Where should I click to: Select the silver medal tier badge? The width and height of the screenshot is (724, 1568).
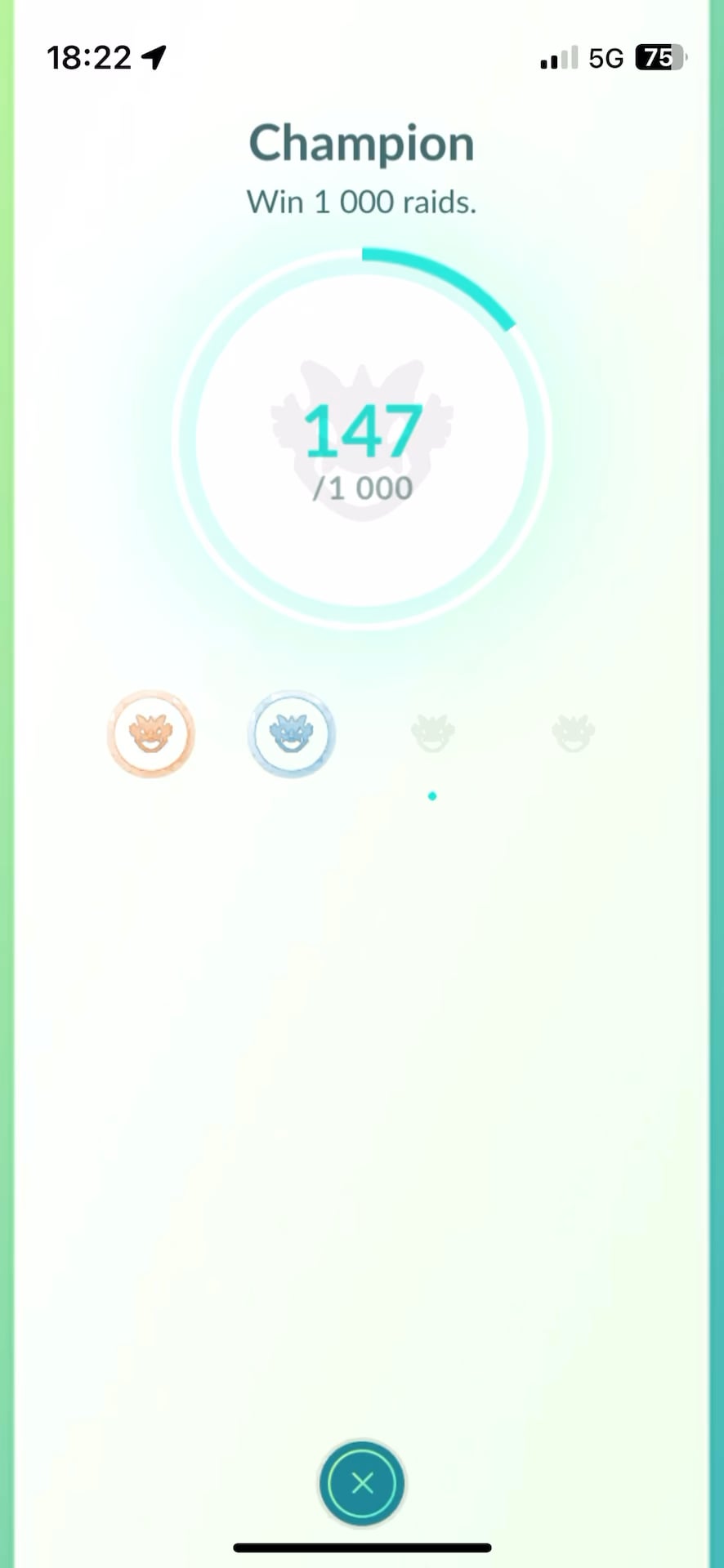[x=292, y=733]
